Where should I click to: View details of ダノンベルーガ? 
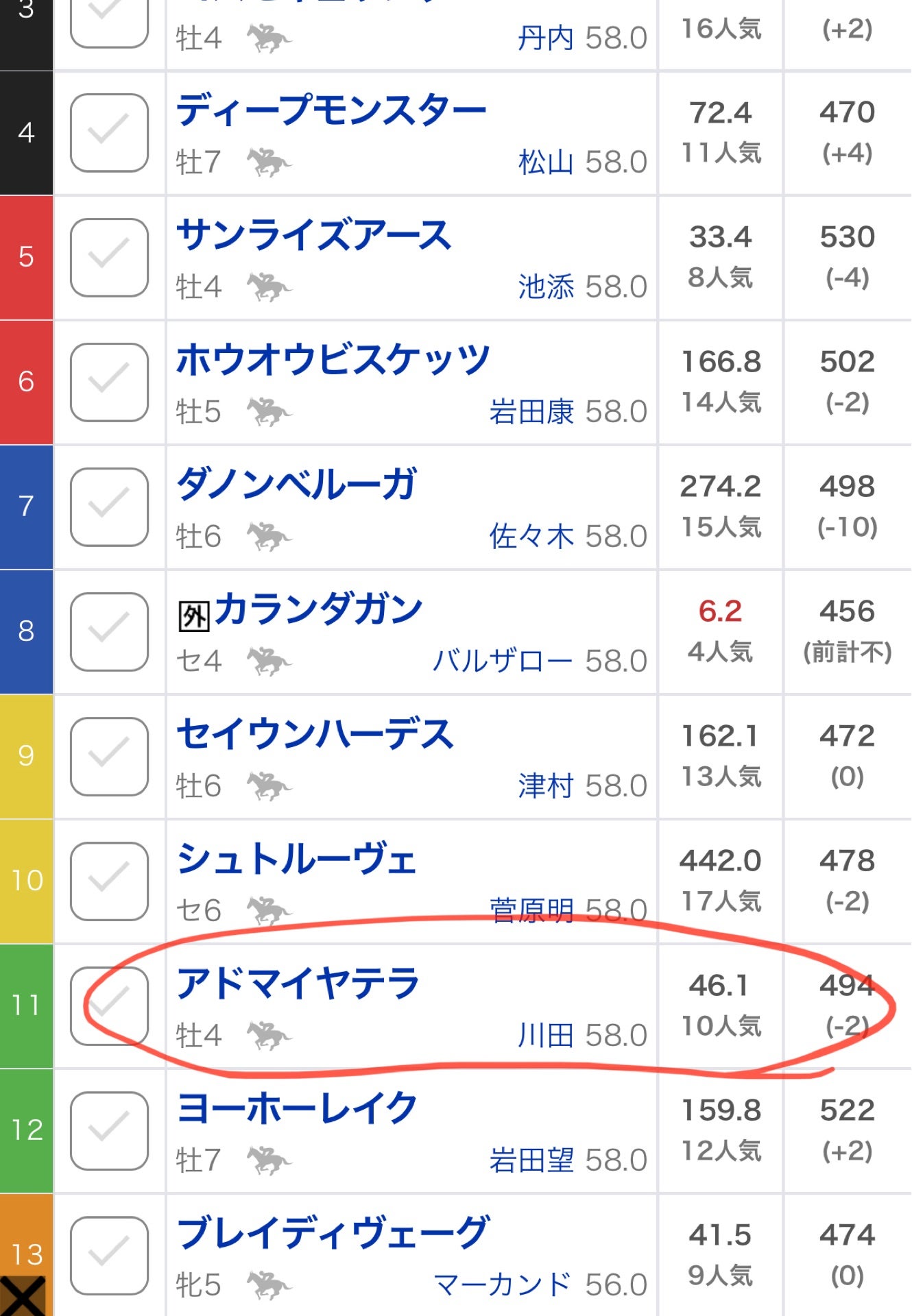(296, 485)
